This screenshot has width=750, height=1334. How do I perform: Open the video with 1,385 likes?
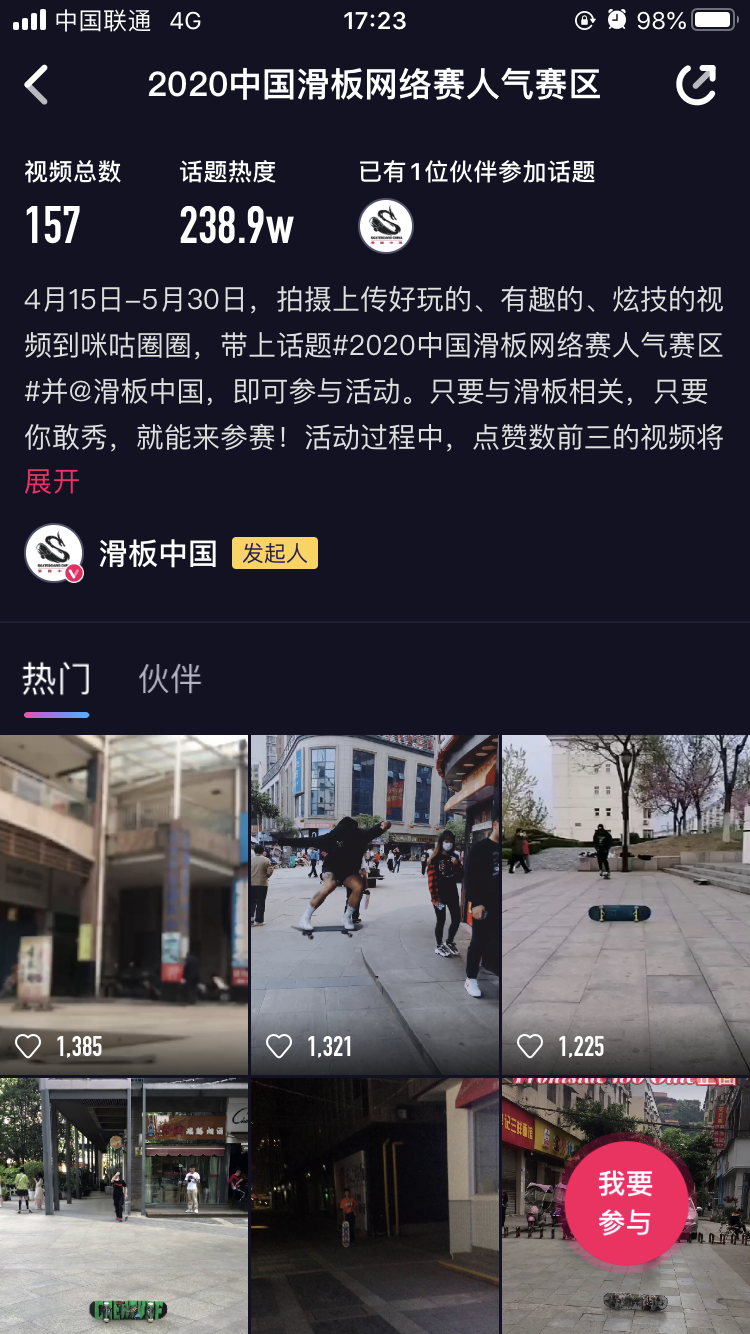coord(124,904)
